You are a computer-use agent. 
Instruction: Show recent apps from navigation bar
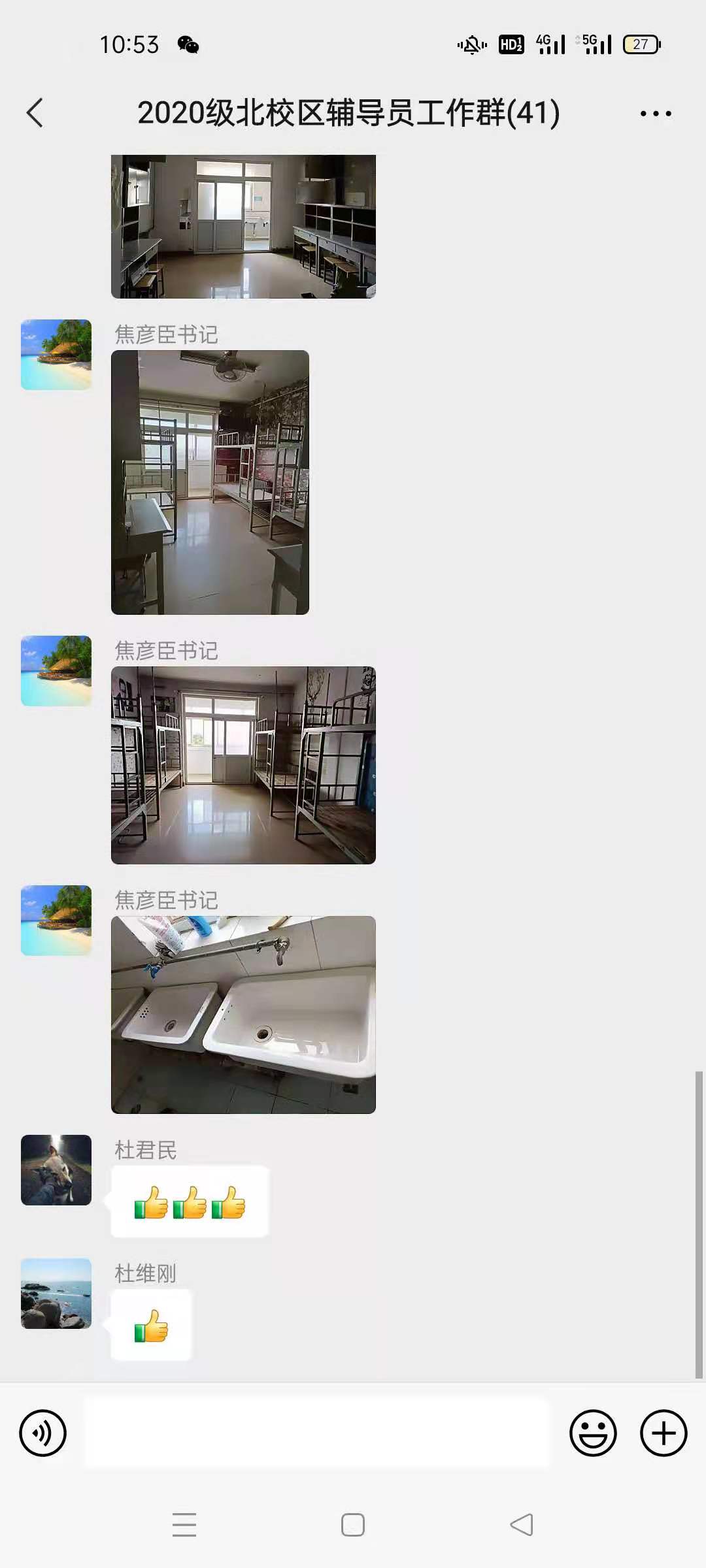coord(184,1525)
